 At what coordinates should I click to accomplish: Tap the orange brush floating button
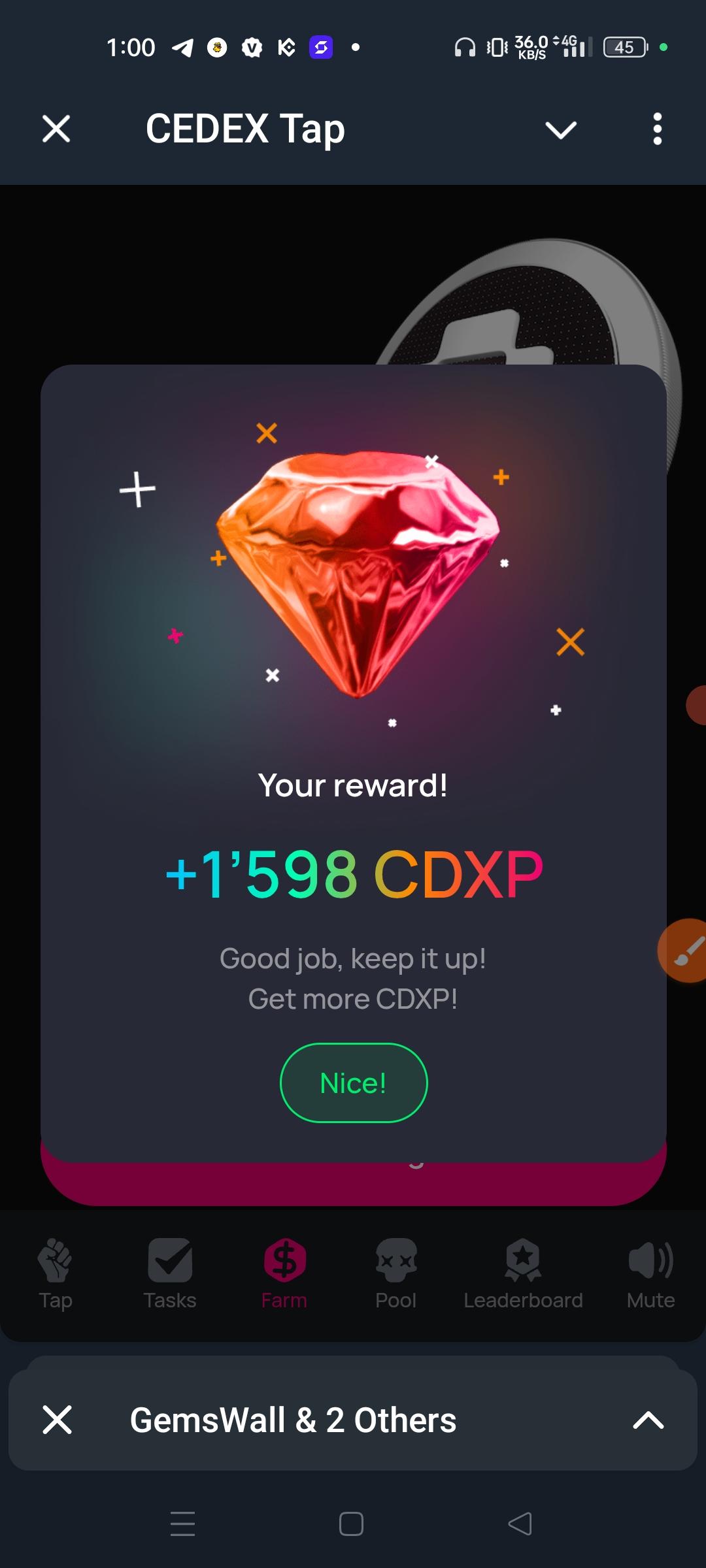pyautogui.click(x=686, y=951)
